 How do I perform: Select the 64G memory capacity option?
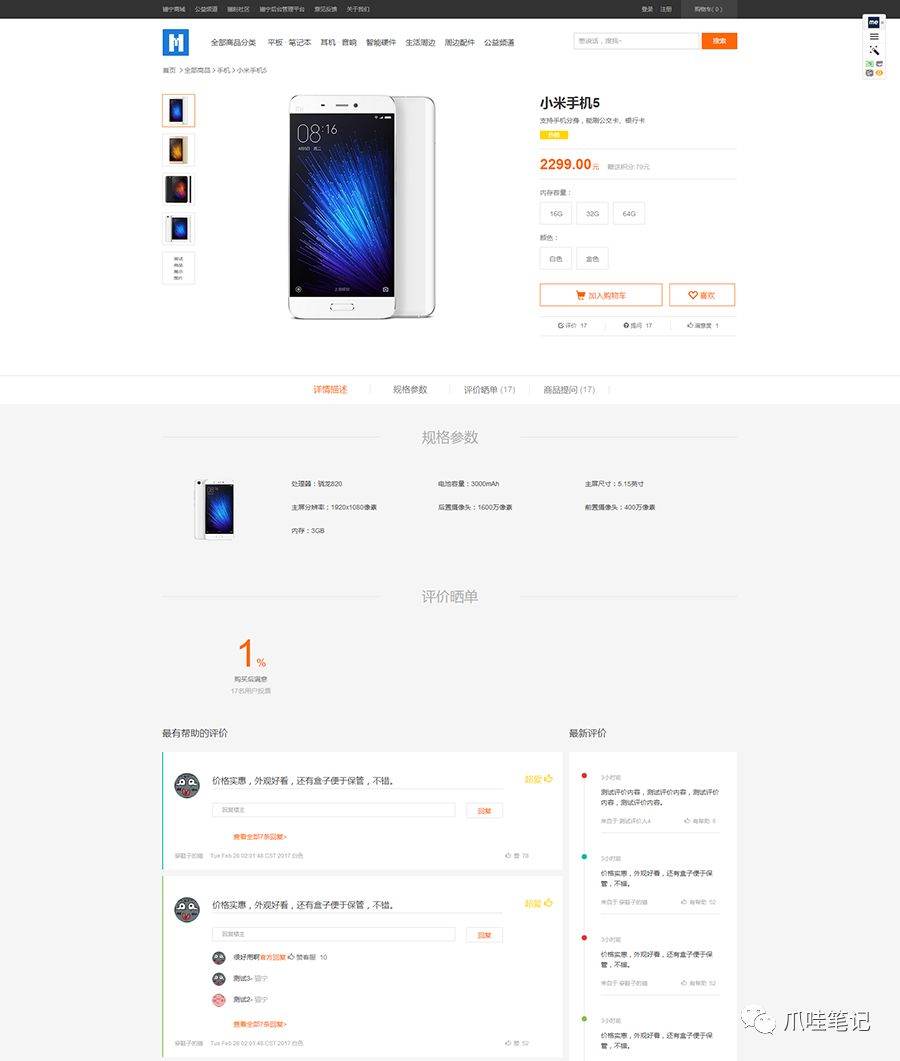tap(628, 213)
